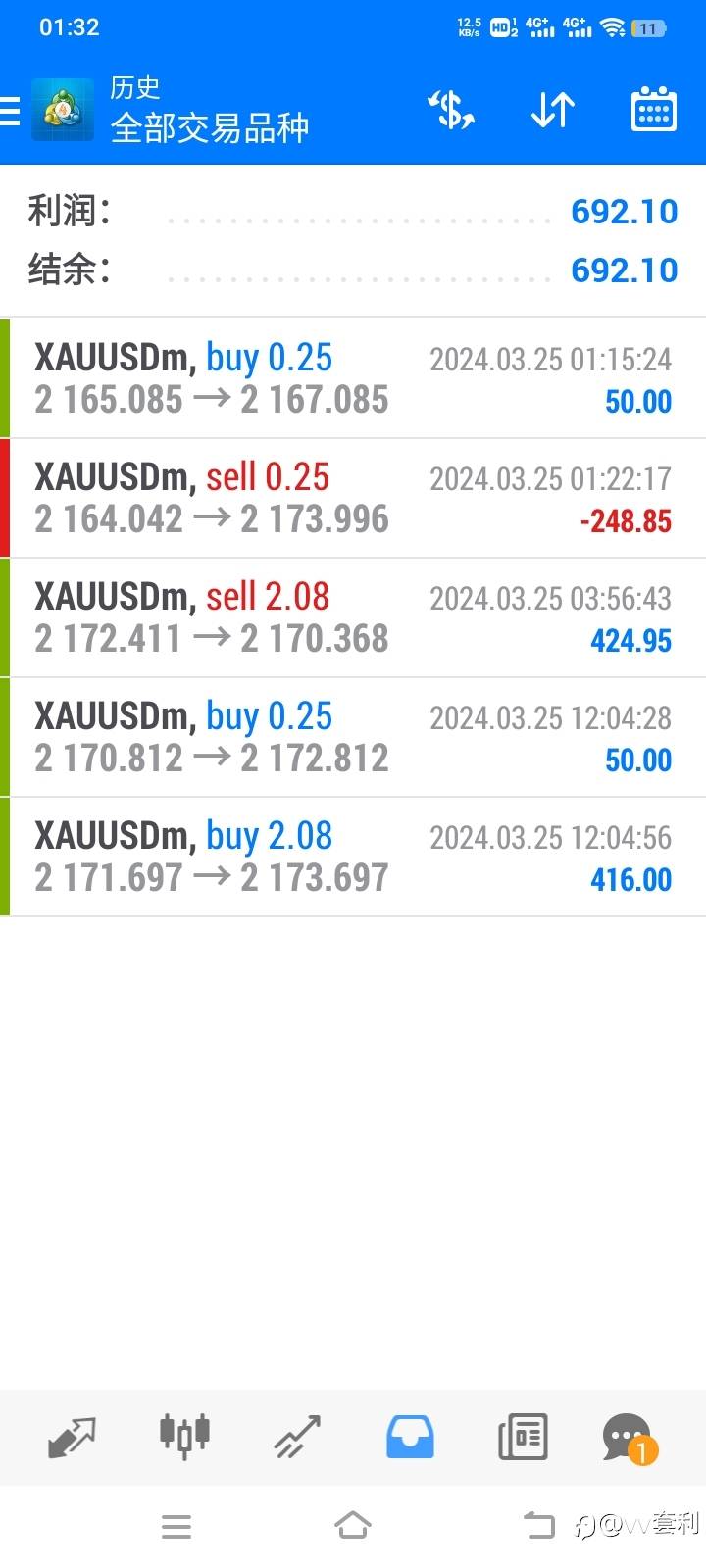
Task: Open the buy 0.25 trade at 12:04:28
Action: pos(353,737)
